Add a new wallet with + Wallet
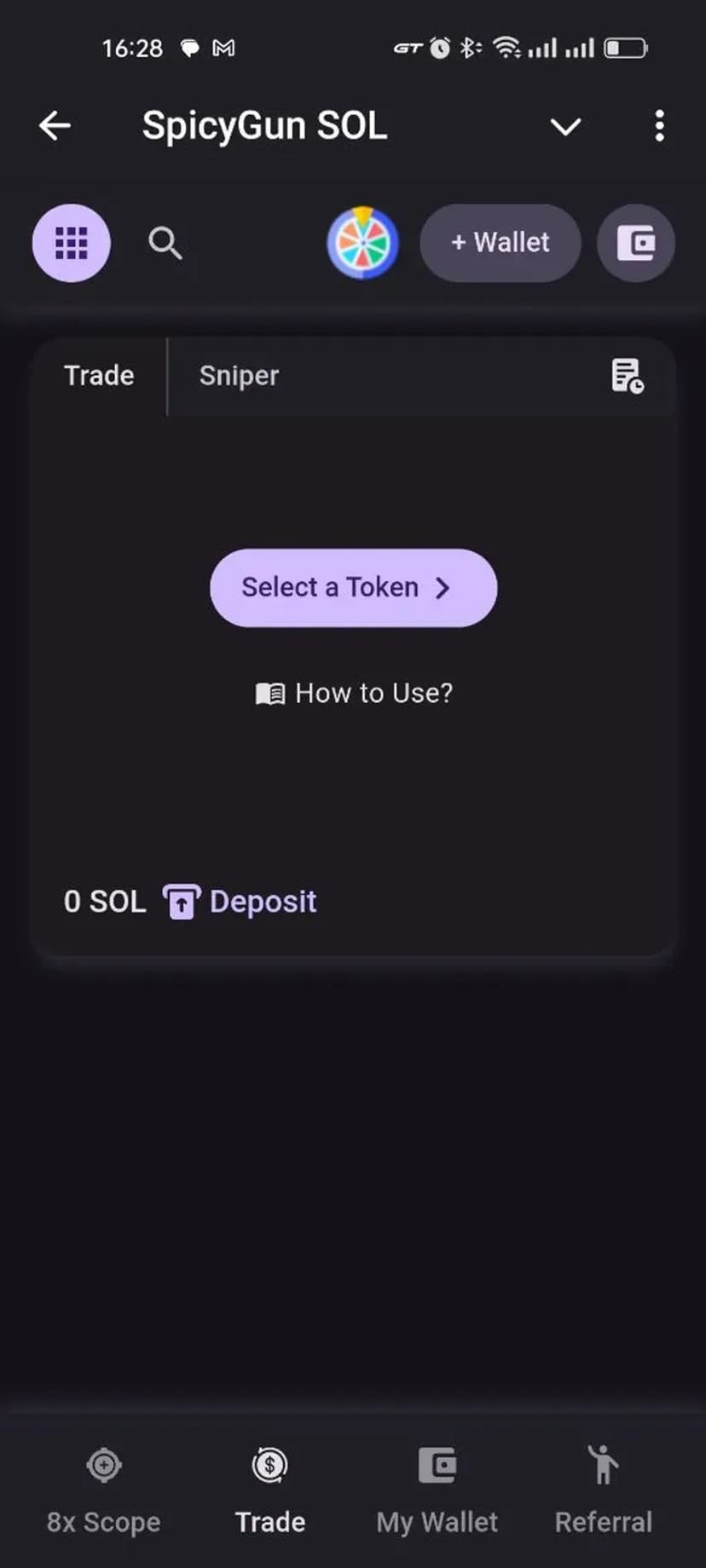Viewport: 706px width, 1568px height. click(x=501, y=243)
